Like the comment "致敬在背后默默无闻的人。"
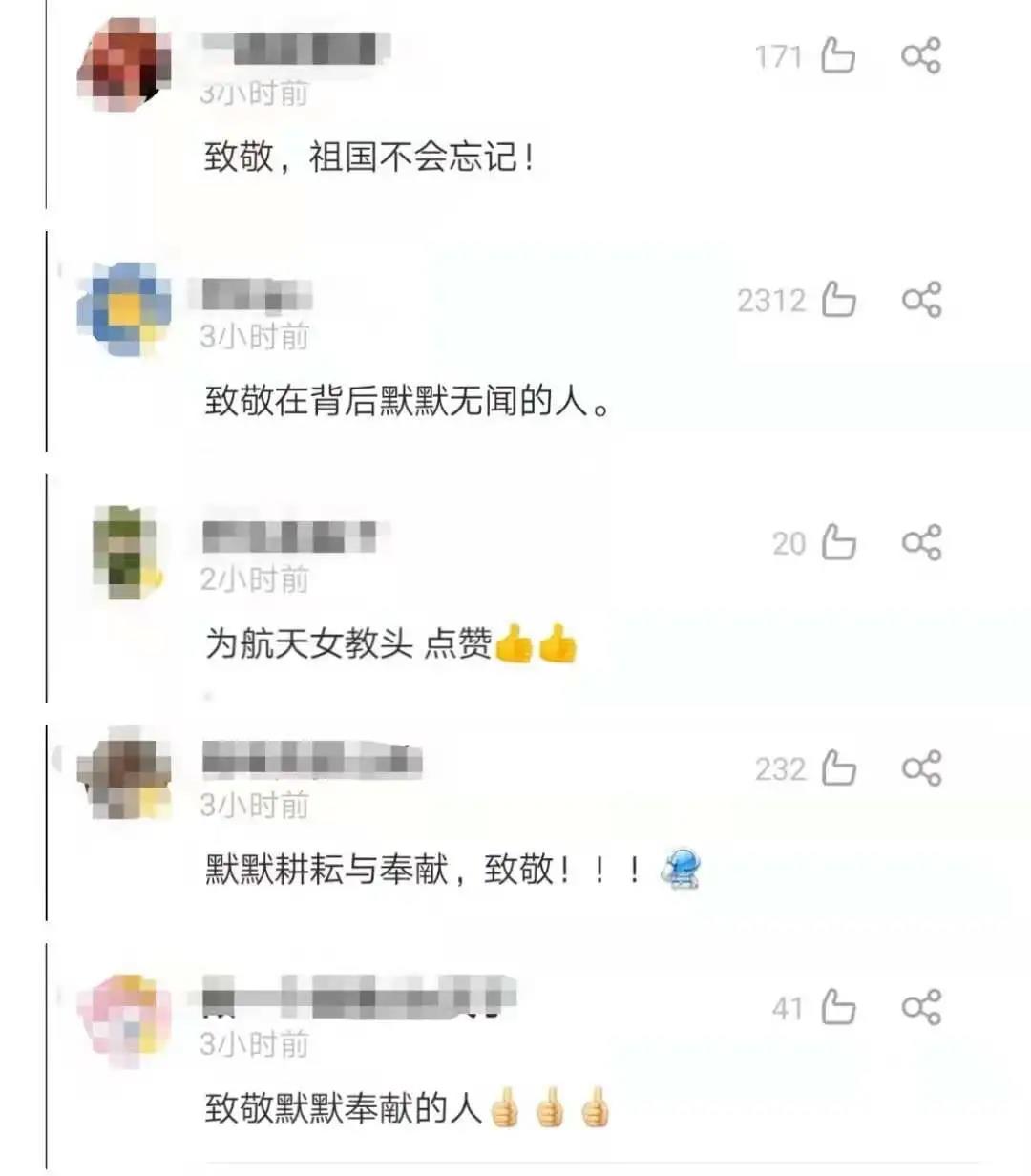 pos(838,300)
